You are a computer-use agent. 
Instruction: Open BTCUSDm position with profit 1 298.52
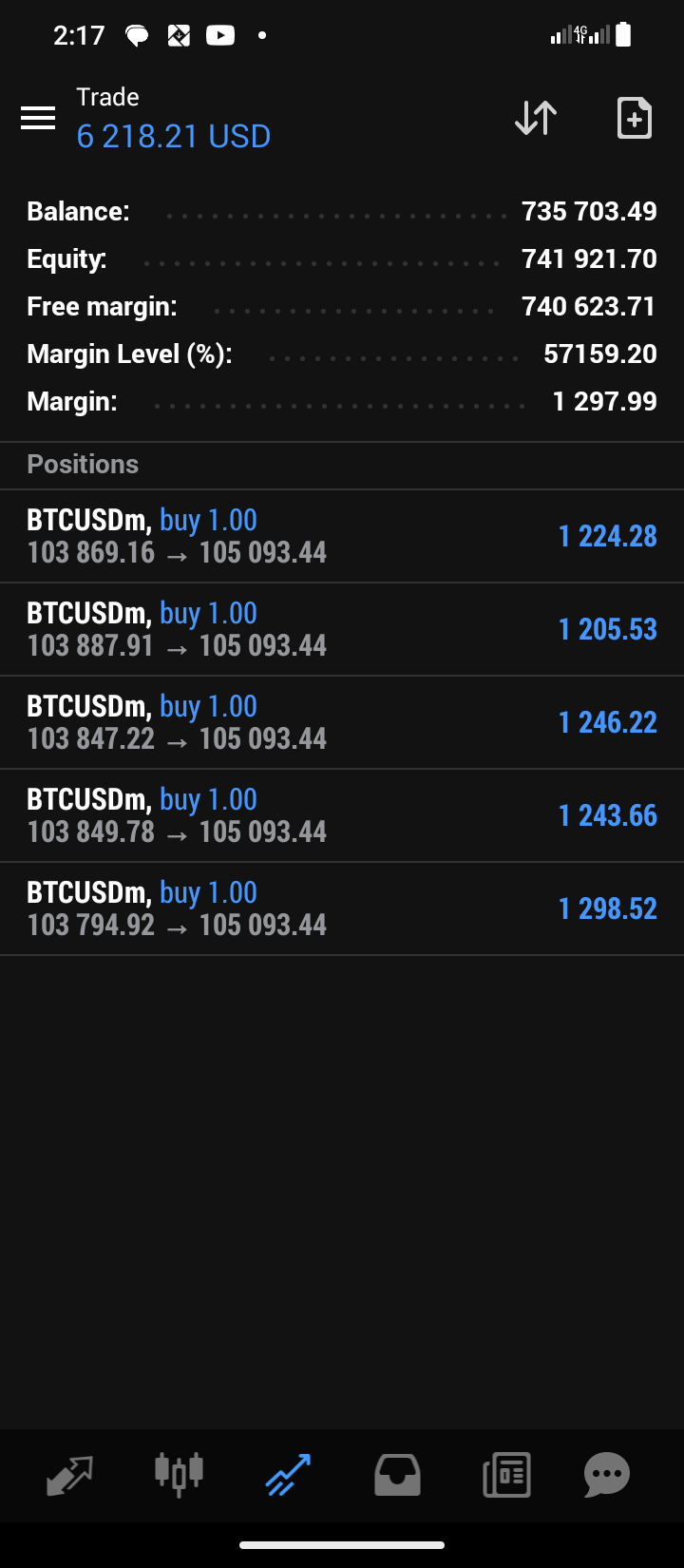pyautogui.click(x=342, y=908)
